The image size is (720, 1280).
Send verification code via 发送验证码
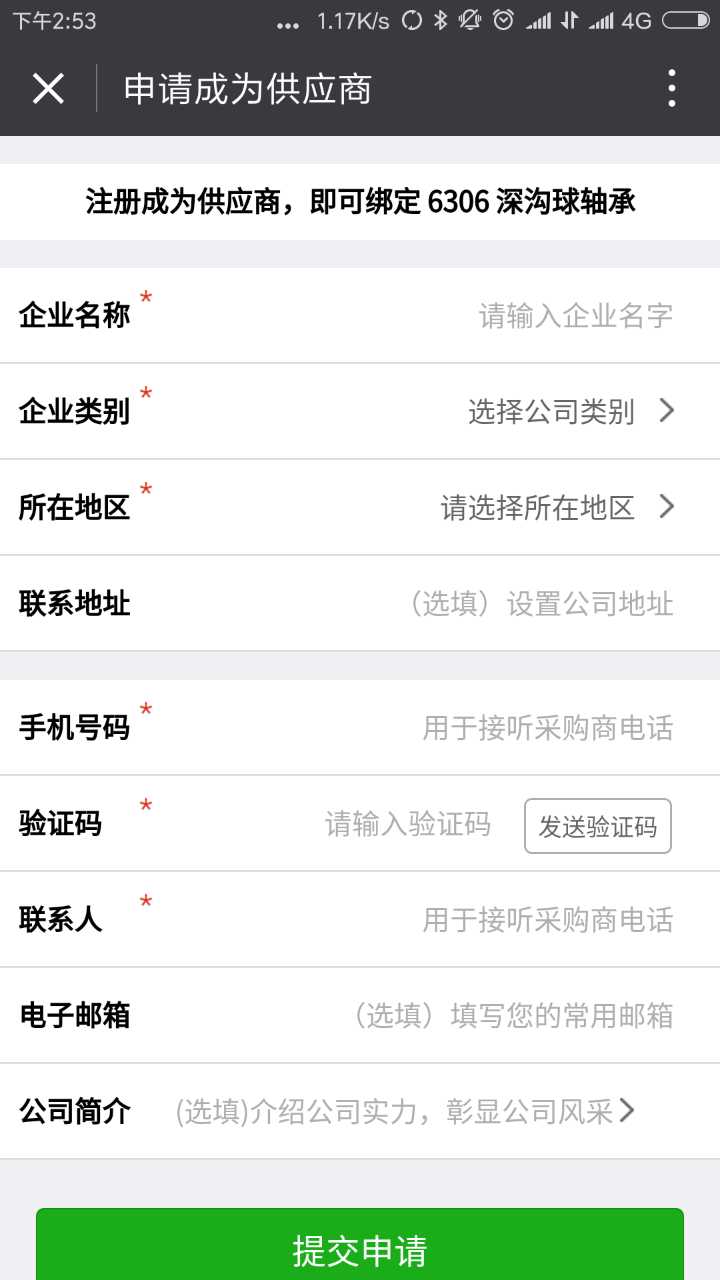598,826
